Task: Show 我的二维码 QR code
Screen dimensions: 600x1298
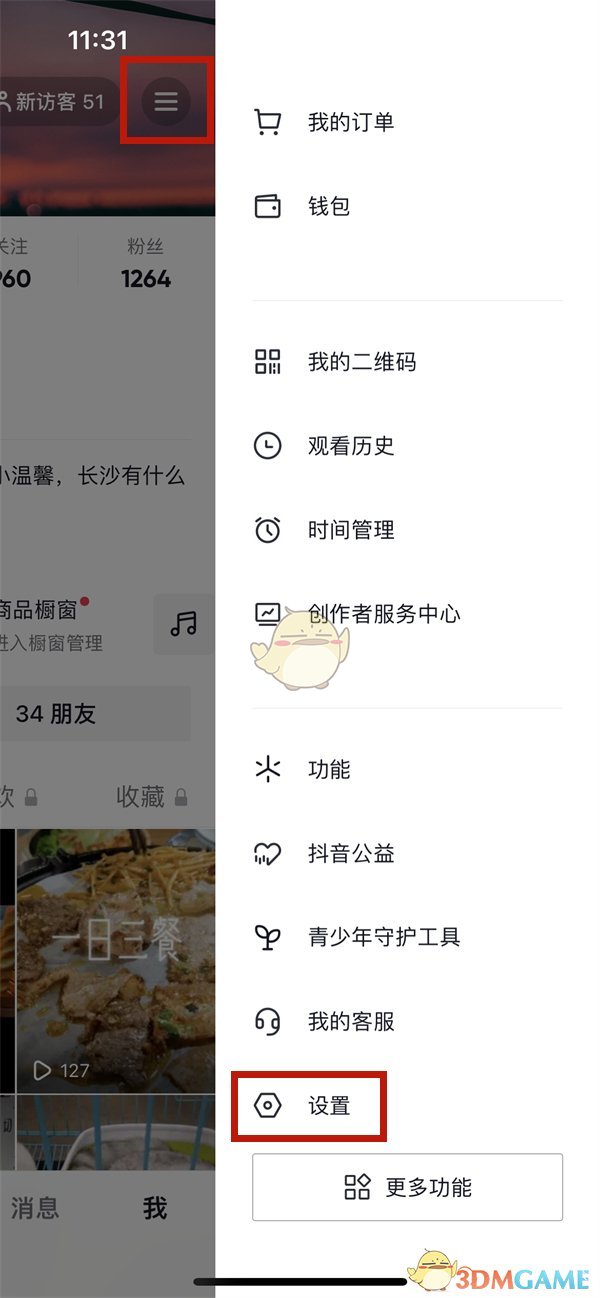Action: tap(360, 362)
